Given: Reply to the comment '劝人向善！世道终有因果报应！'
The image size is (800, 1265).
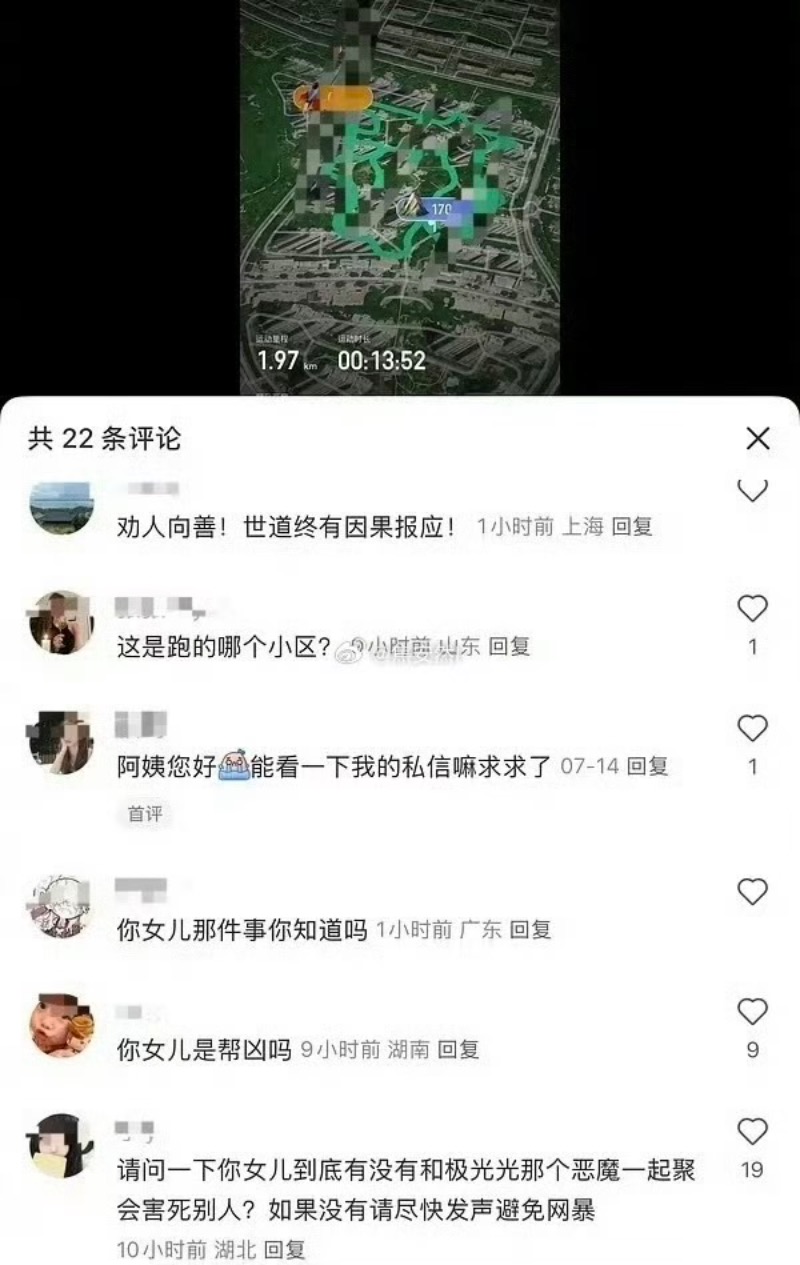Looking at the screenshot, I should click(631, 527).
